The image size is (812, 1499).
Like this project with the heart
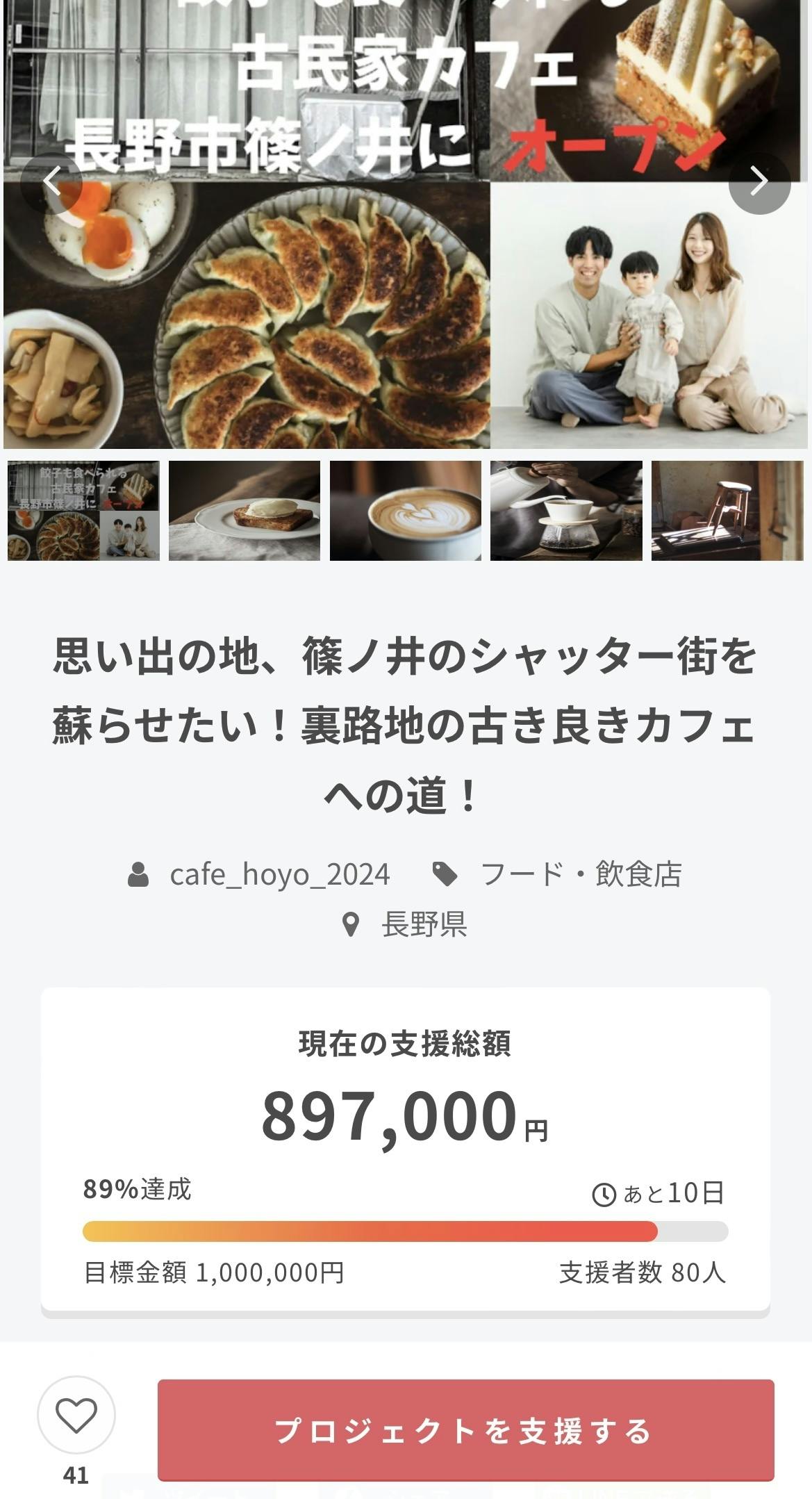pos(76,1416)
